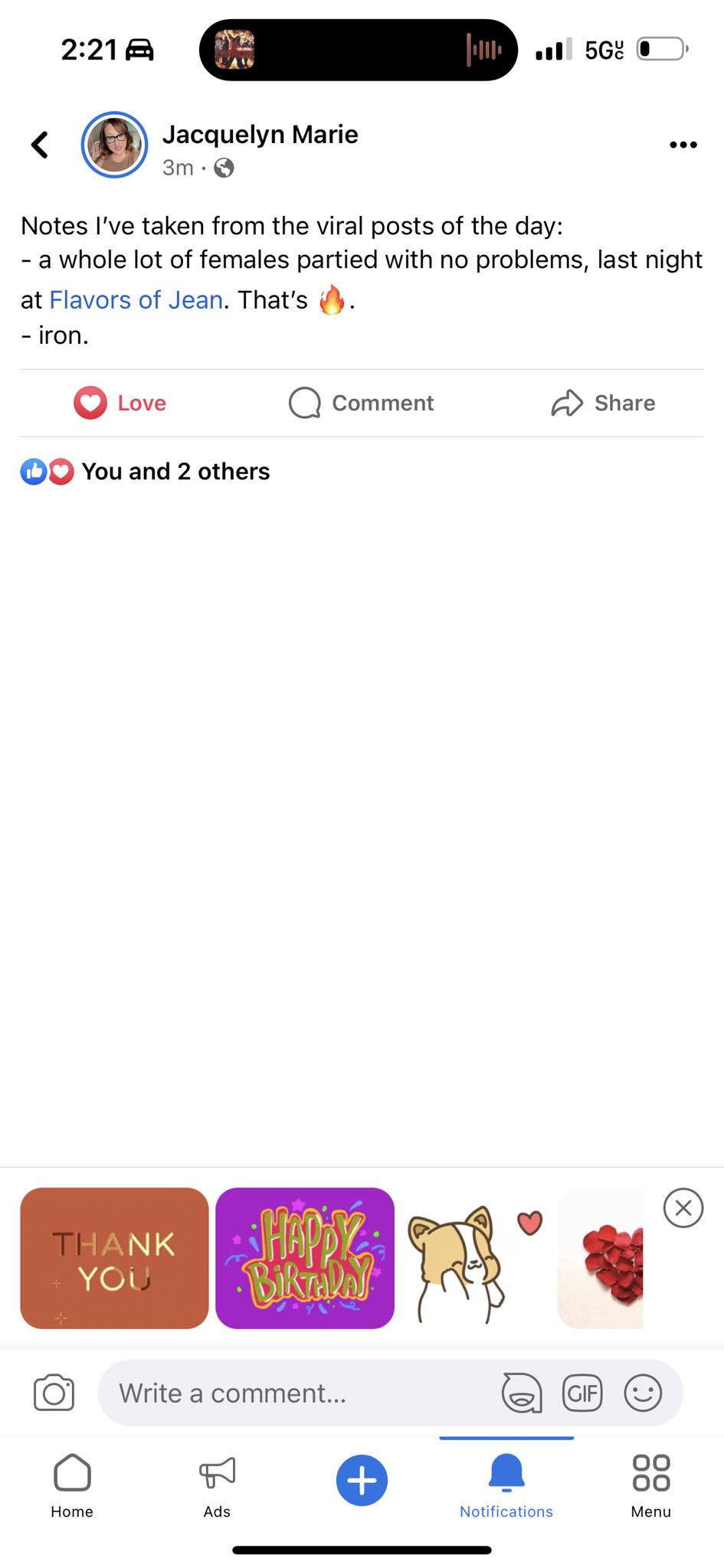Image resolution: width=724 pixels, height=1568 pixels.
Task: Tap the Comment button under the post
Action: (x=362, y=403)
